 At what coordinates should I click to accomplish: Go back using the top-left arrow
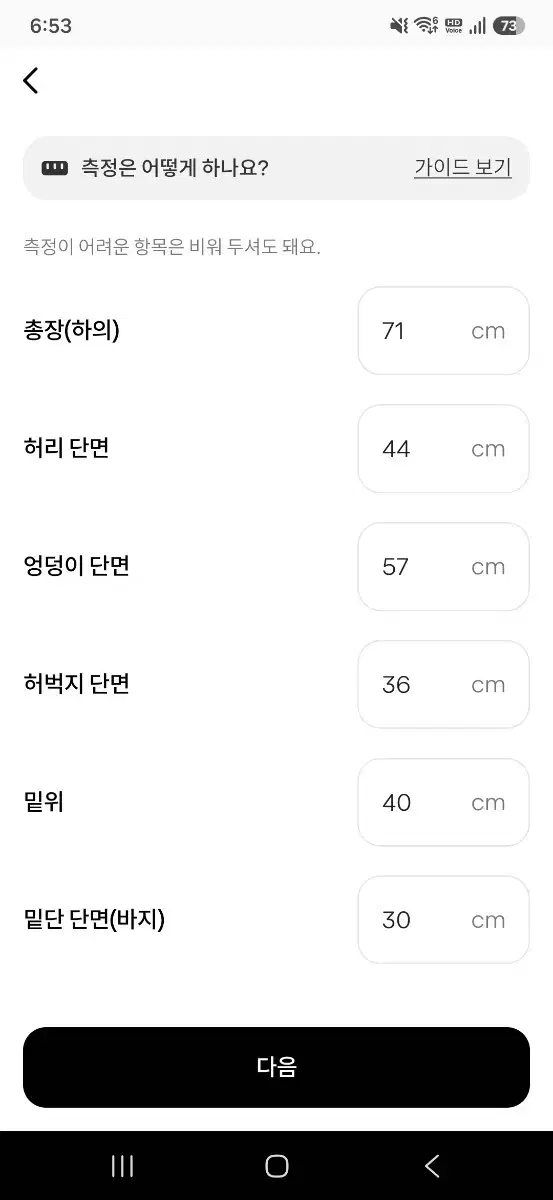[31, 81]
